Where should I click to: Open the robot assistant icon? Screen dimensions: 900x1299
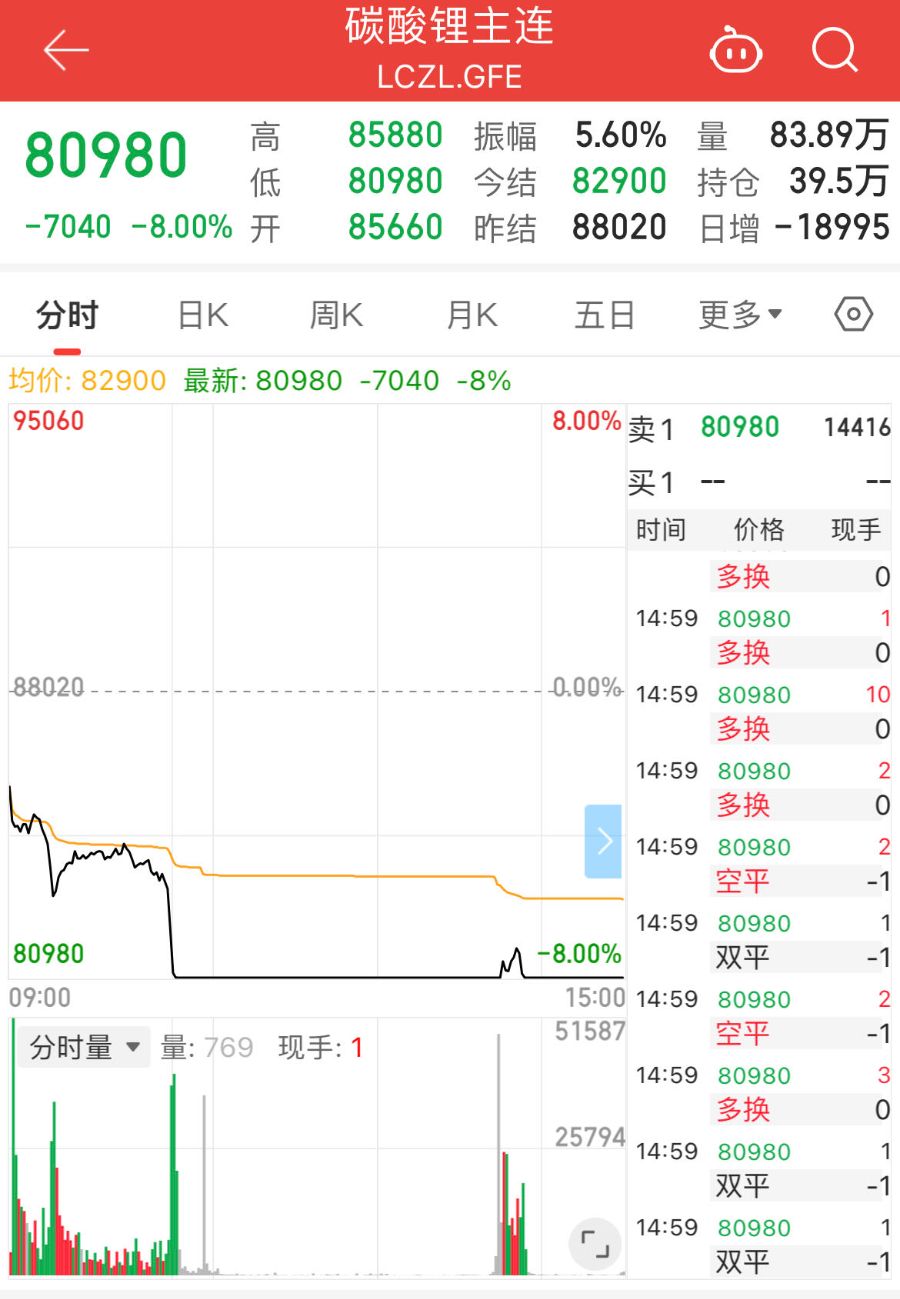735,50
